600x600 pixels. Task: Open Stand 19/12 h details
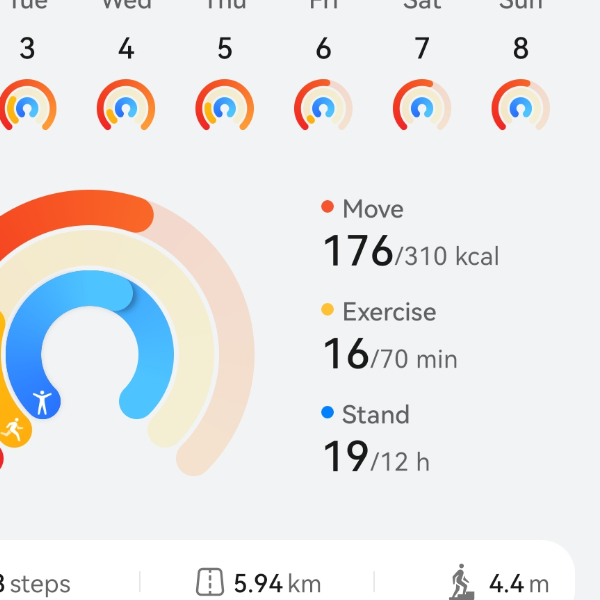point(377,441)
